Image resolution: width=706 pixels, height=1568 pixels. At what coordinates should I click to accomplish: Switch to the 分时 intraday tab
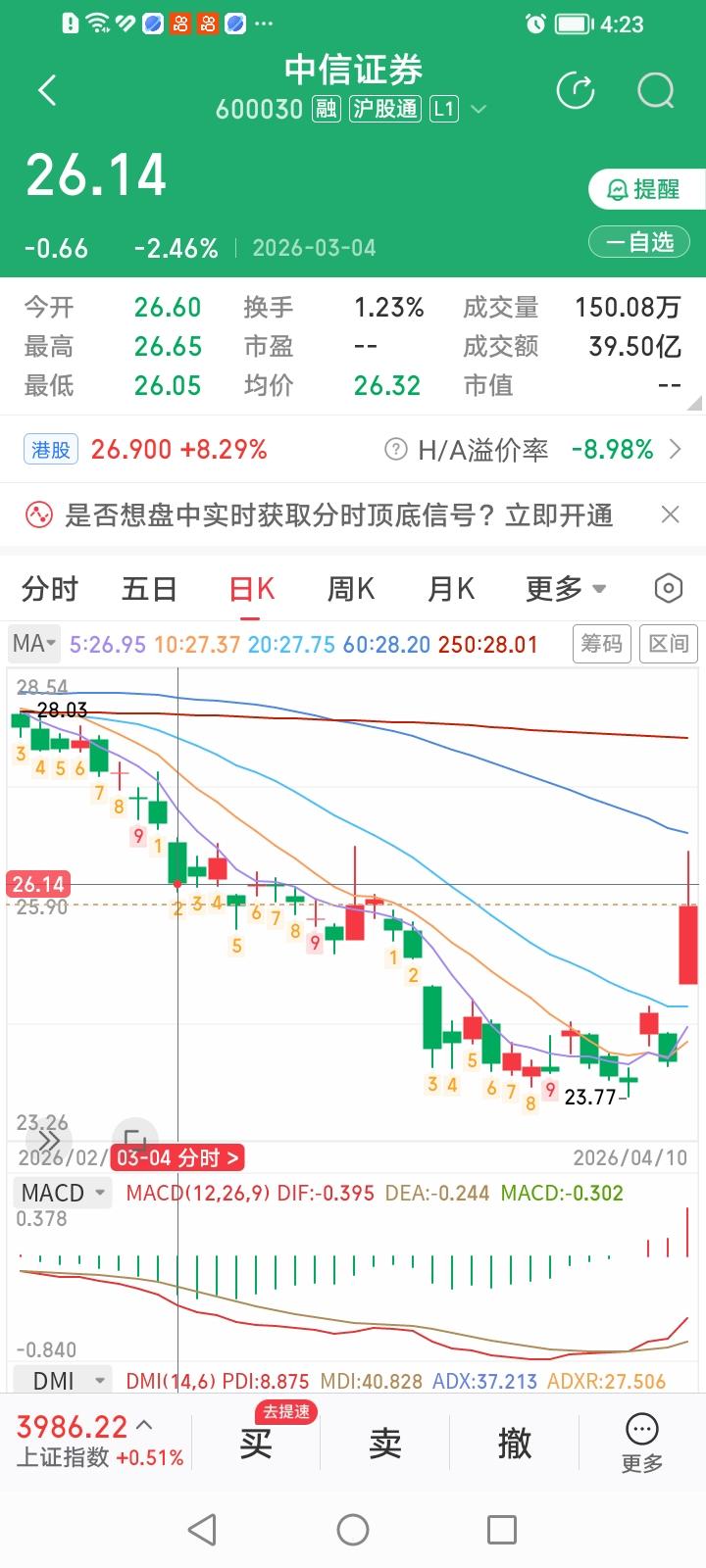click(50, 588)
